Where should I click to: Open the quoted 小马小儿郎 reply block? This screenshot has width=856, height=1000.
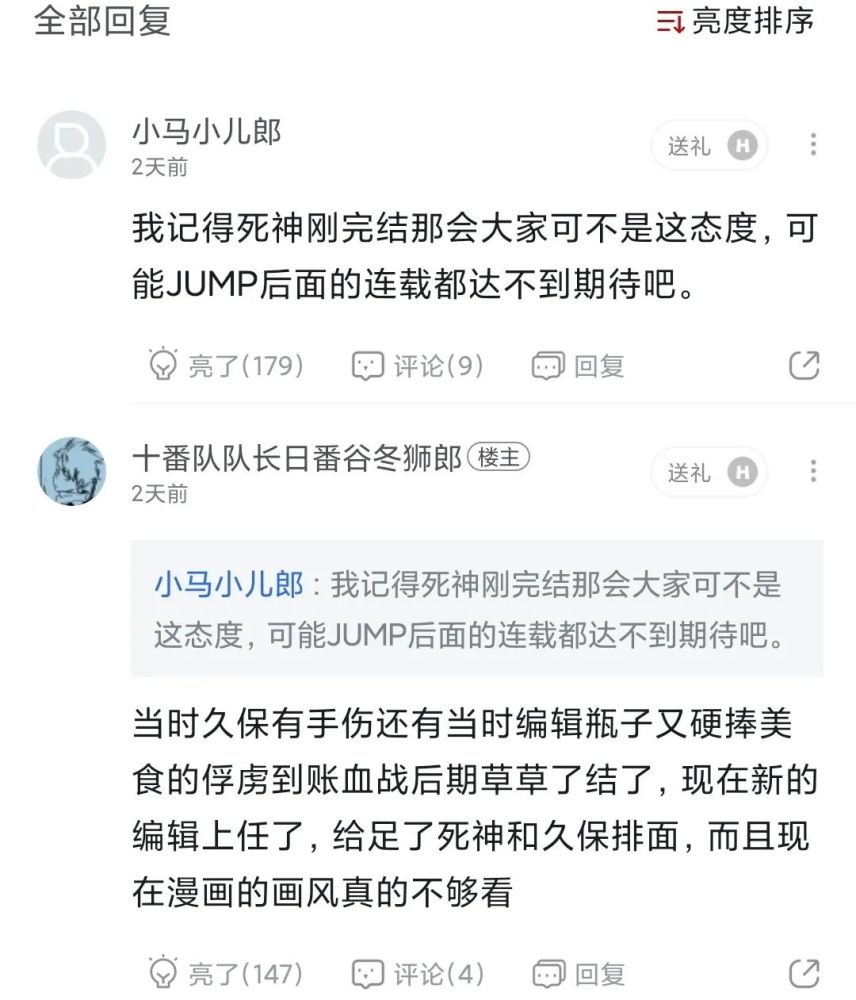(x=476, y=609)
